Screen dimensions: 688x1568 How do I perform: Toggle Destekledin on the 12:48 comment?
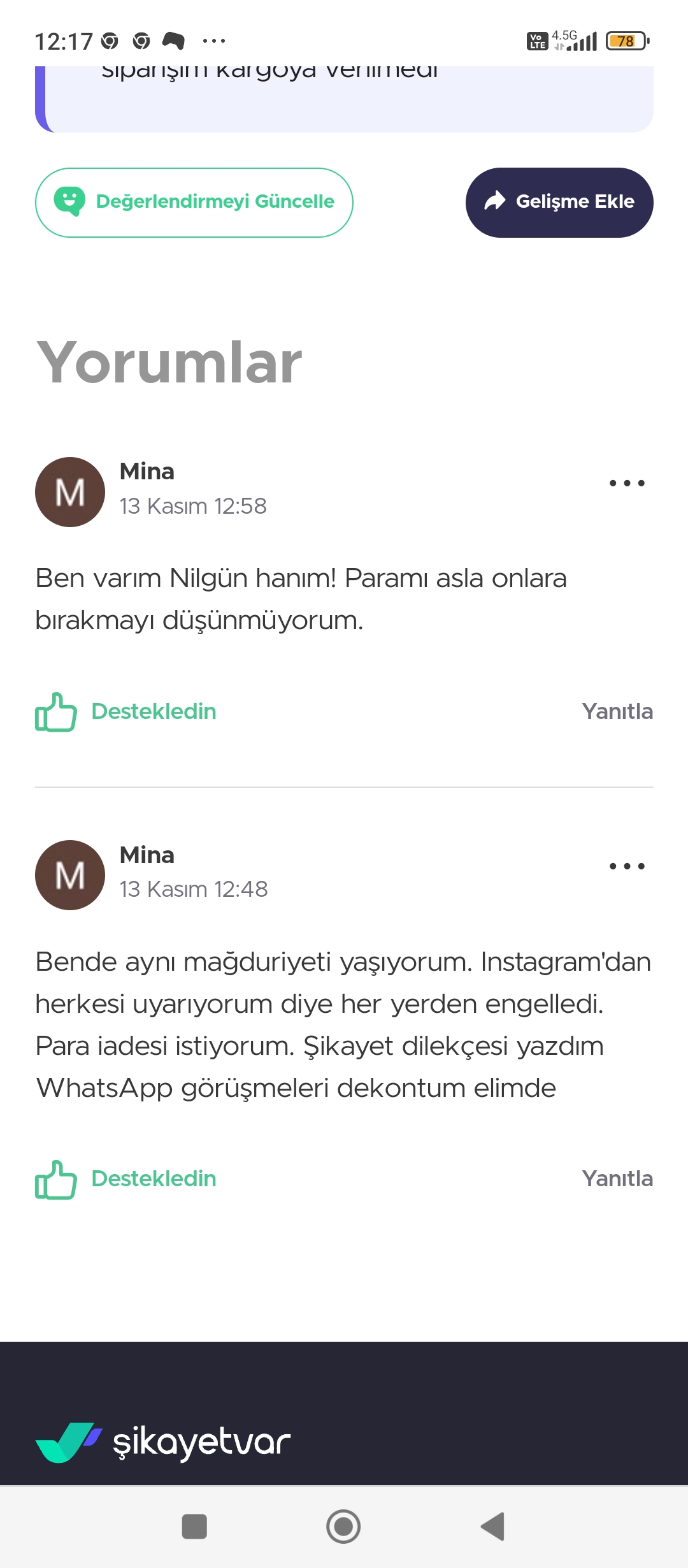(x=126, y=1179)
